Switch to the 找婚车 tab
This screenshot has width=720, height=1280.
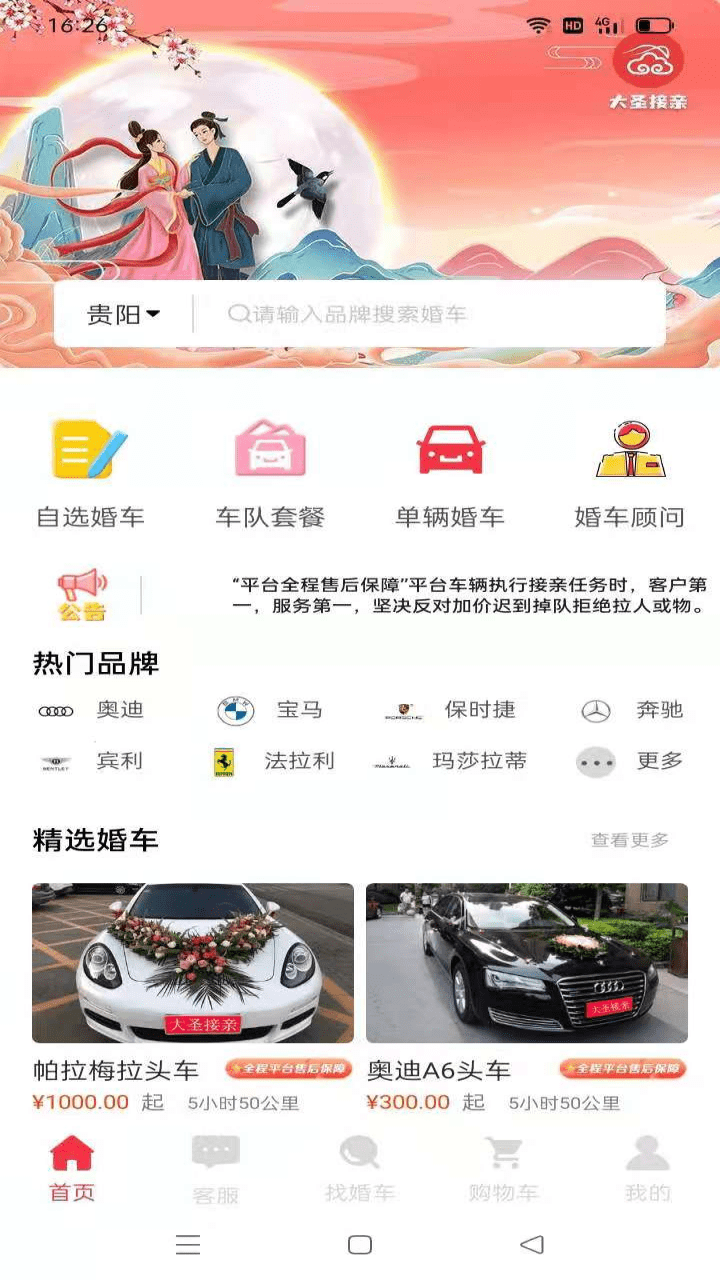[360, 1168]
